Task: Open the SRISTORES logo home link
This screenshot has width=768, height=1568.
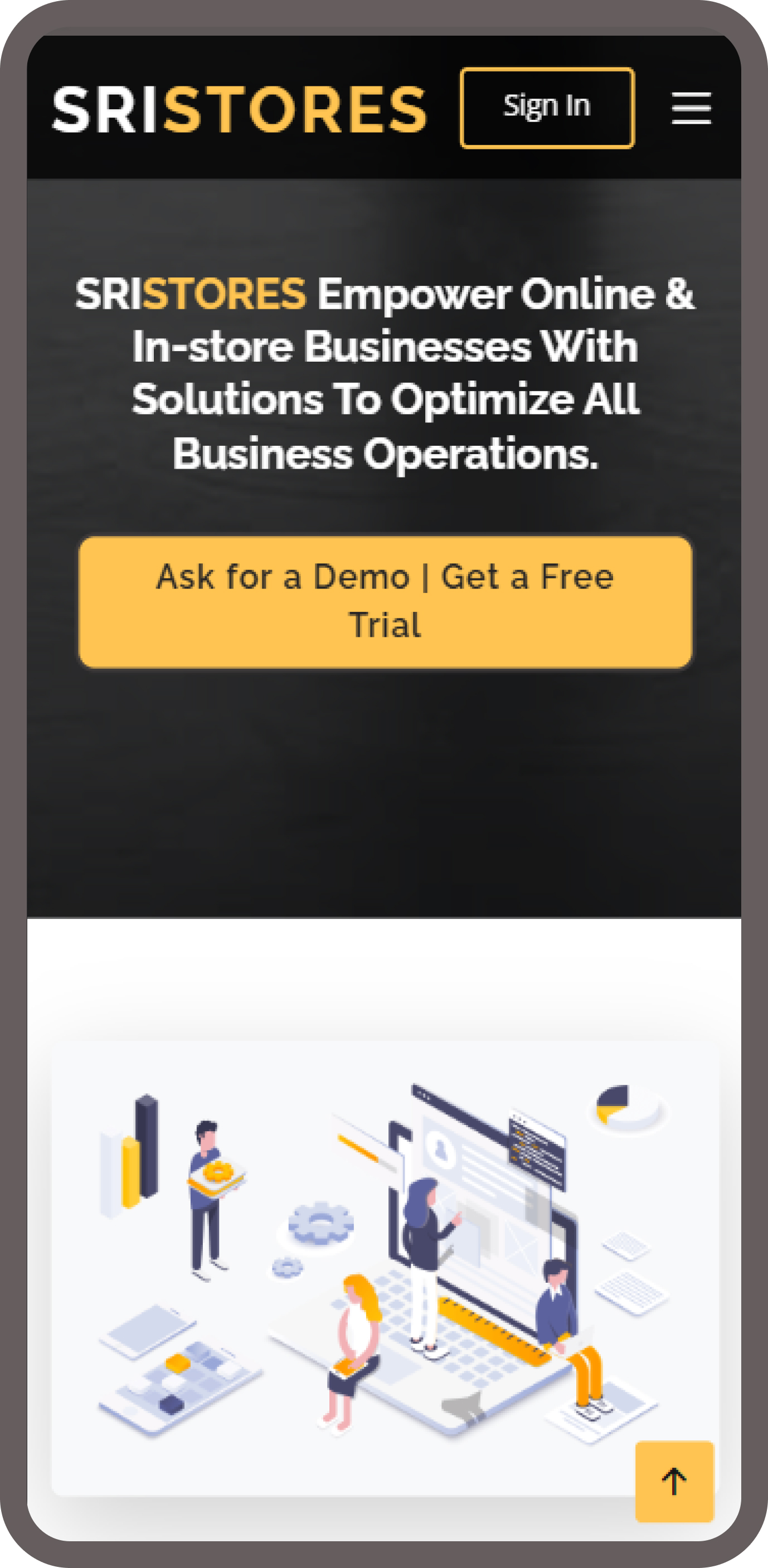Action: pyautogui.click(x=240, y=110)
